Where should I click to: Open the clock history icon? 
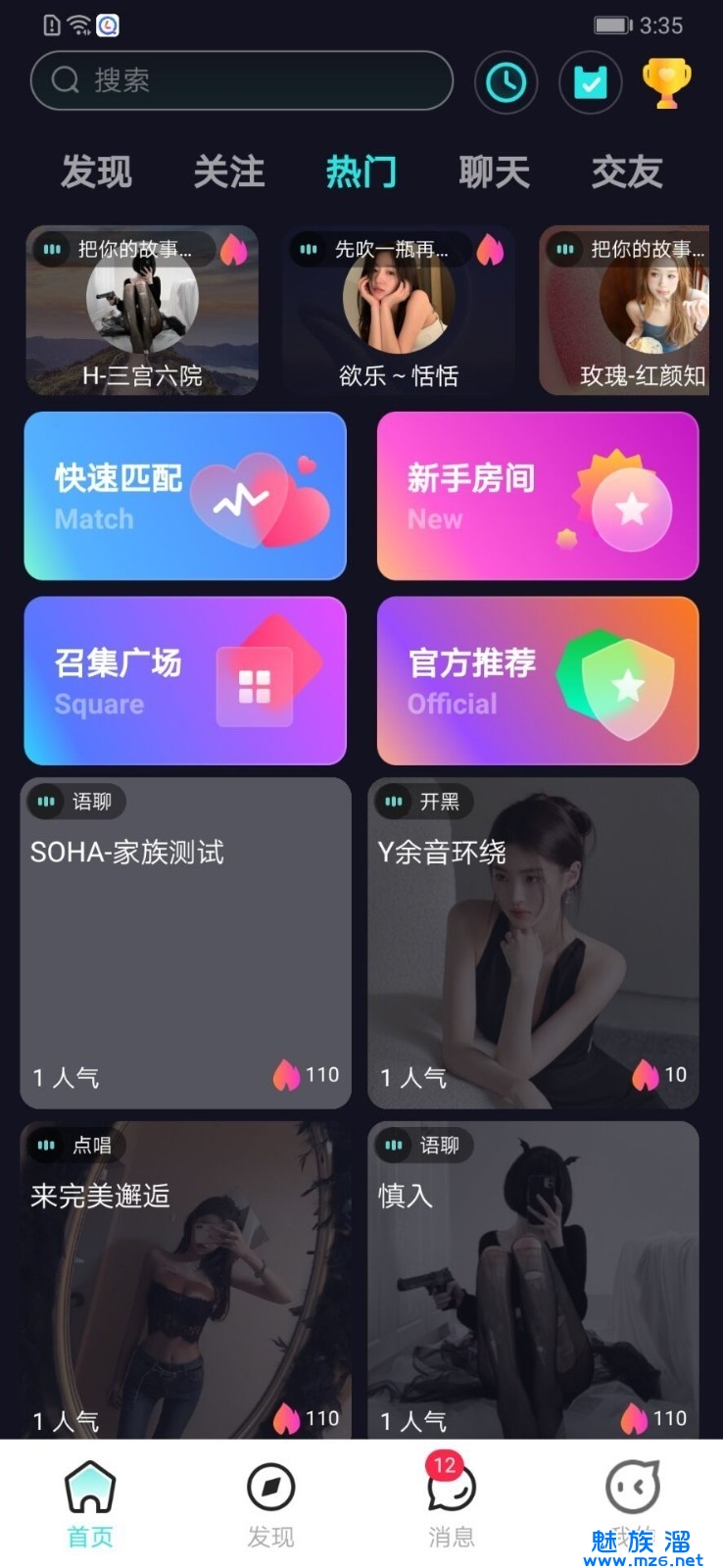pos(506,82)
